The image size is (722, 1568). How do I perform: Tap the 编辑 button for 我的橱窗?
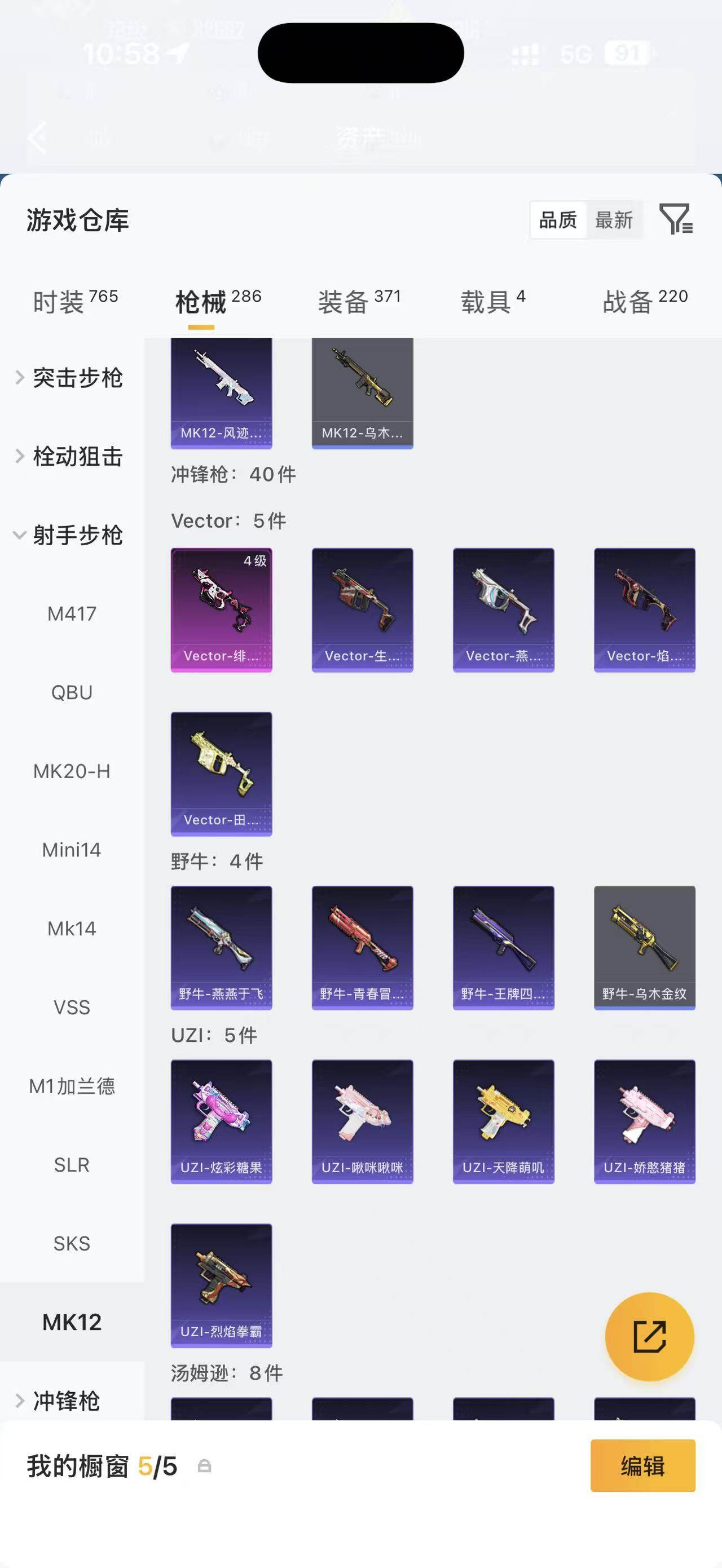tap(643, 1465)
